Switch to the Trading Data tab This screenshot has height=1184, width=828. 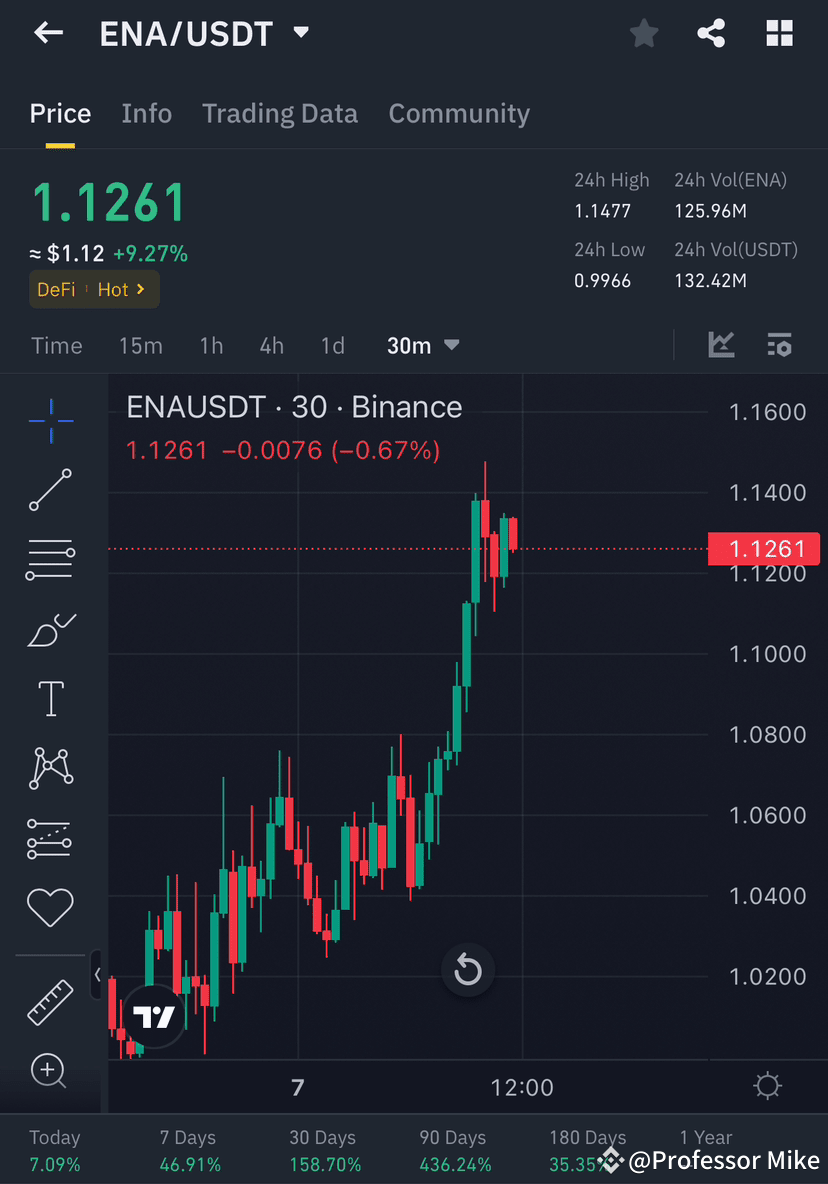coord(280,113)
